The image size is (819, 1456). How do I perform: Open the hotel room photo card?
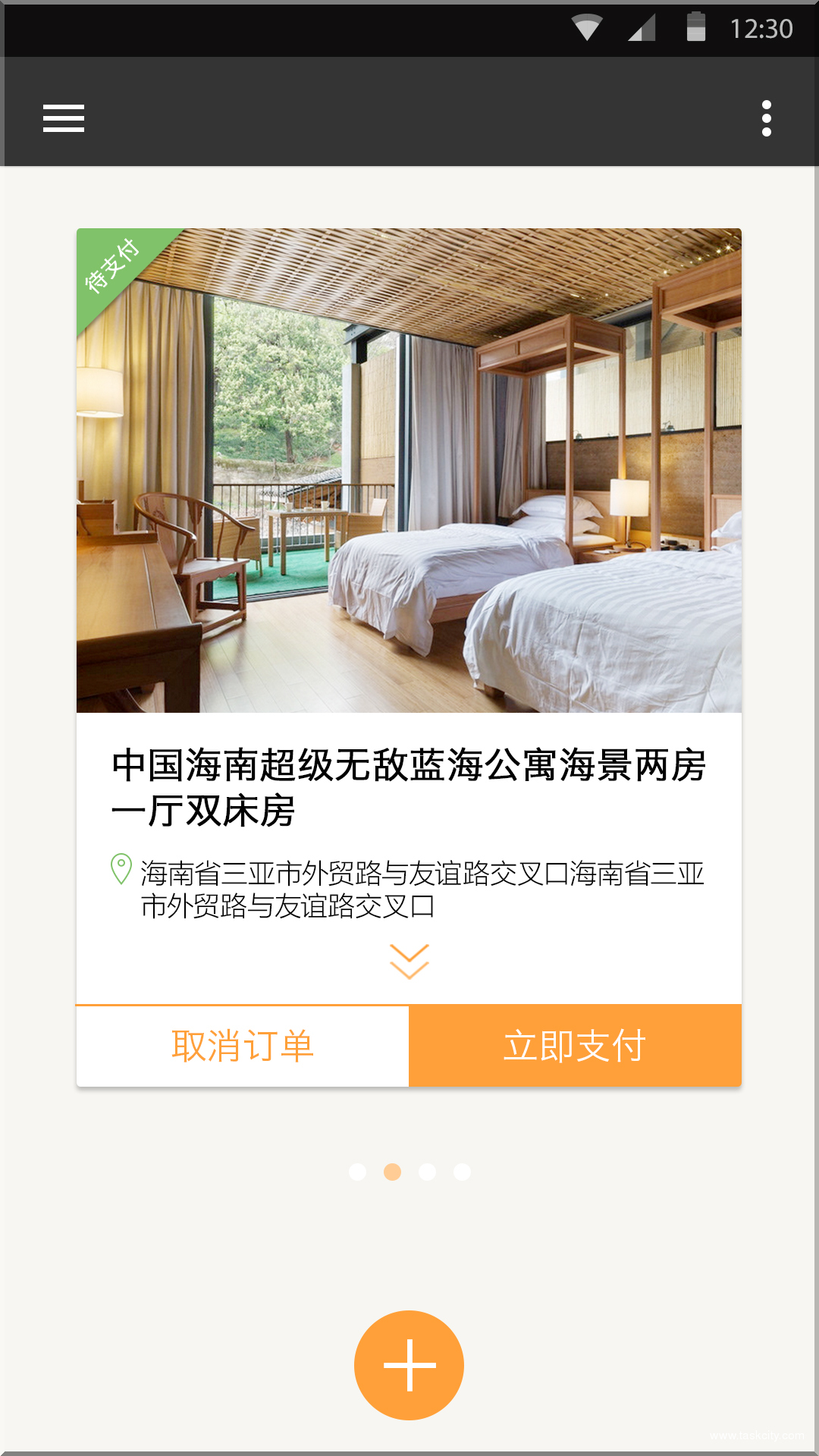click(x=409, y=470)
